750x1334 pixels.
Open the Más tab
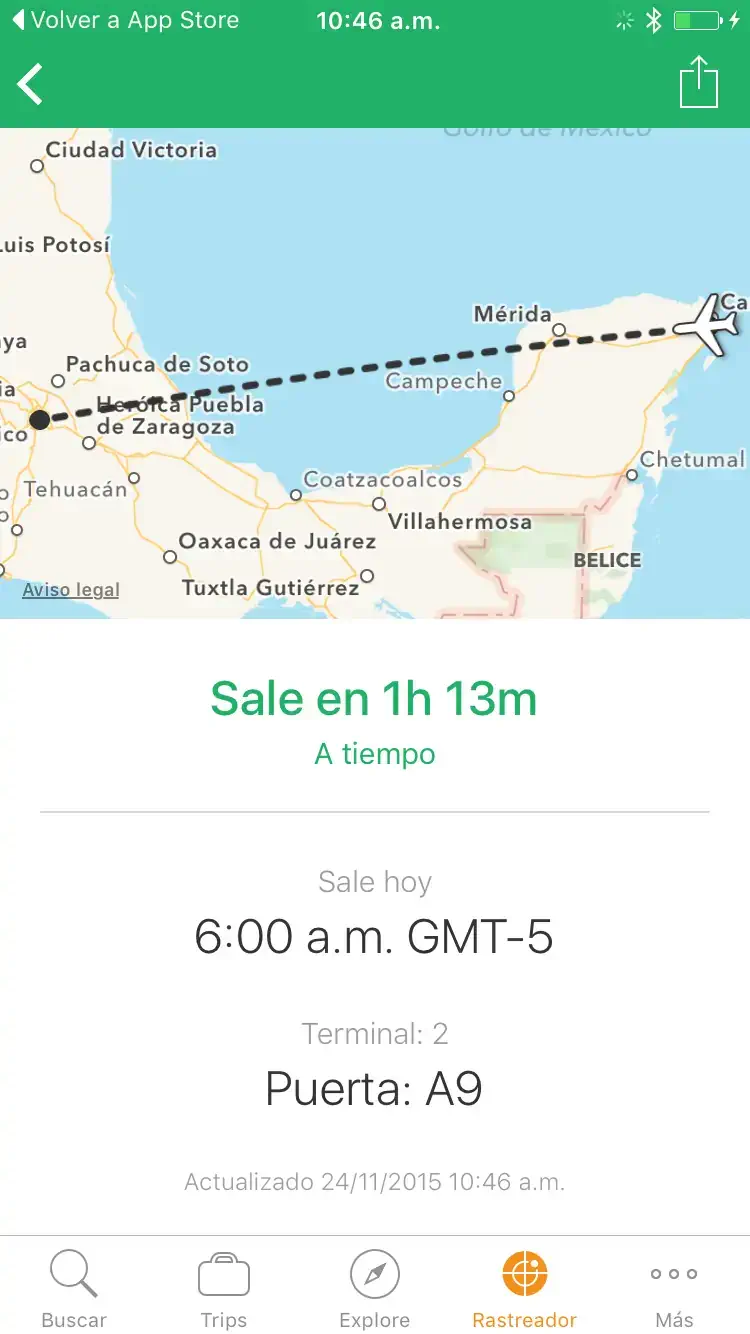coord(675,1289)
